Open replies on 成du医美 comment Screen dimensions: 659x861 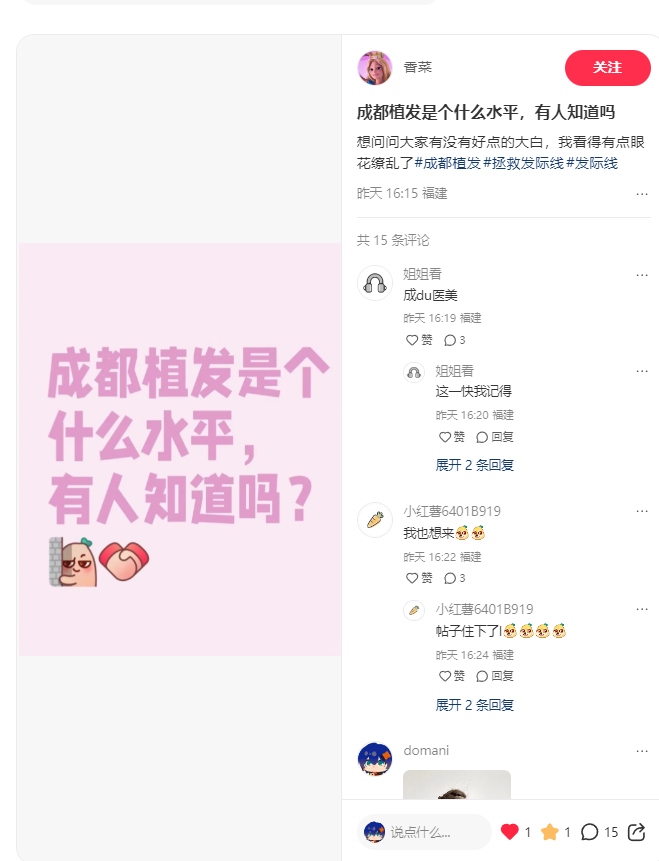tap(455, 340)
